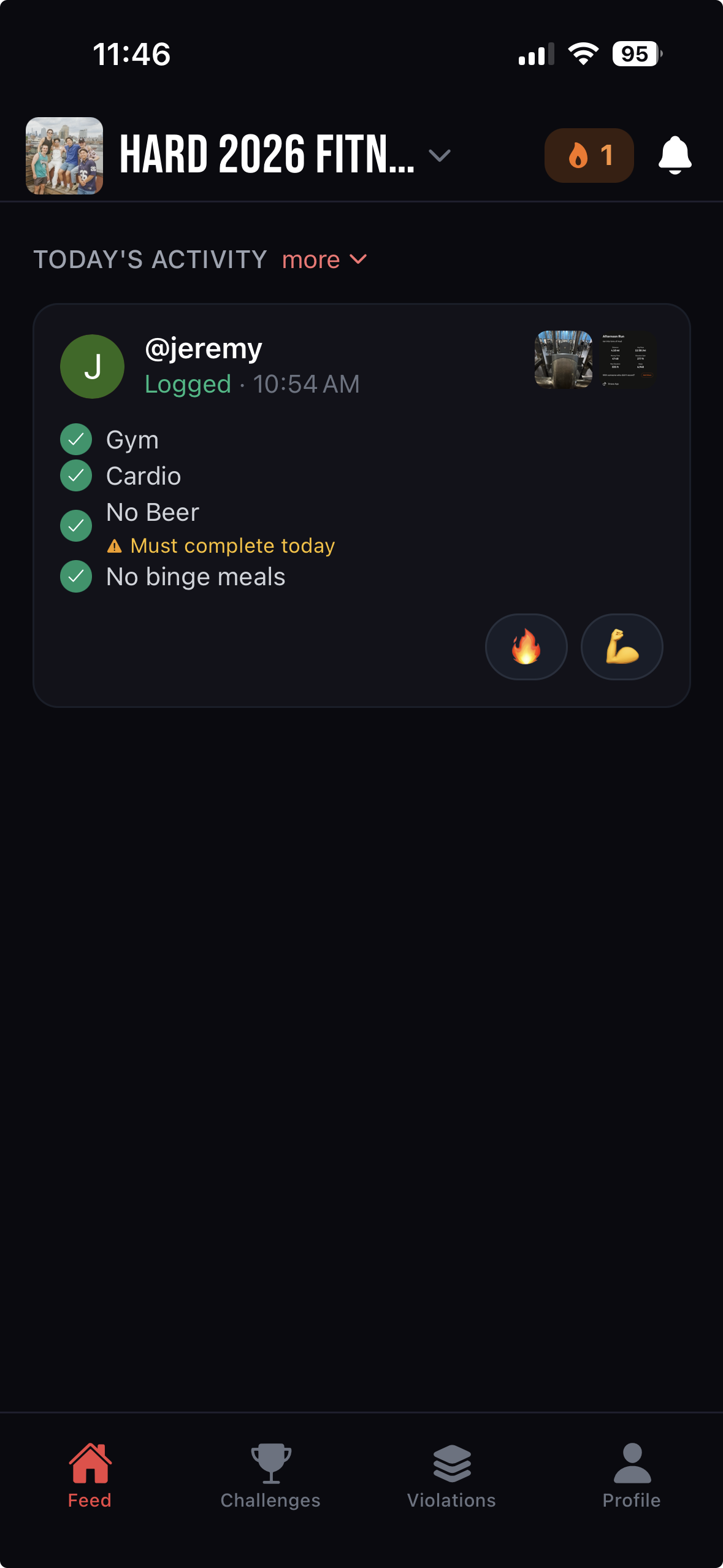Toggle the Gym completion checkmark
This screenshot has width=723, height=1568.
[x=75, y=439]
